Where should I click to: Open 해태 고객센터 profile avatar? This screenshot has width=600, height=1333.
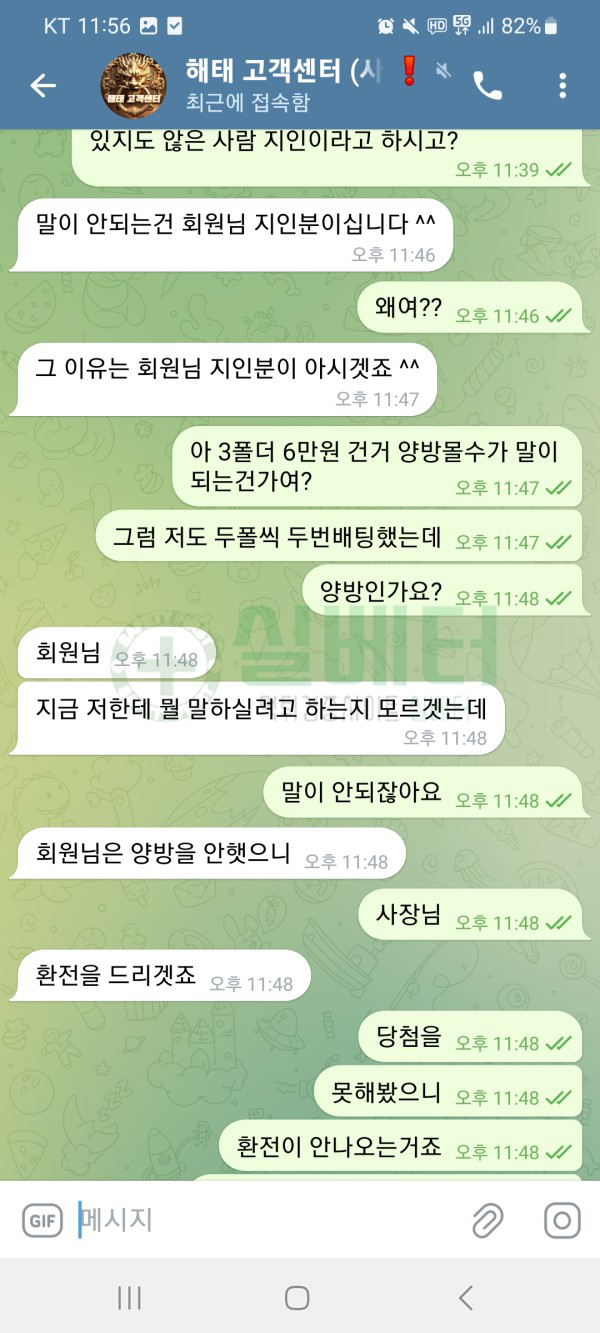[134, 84]
